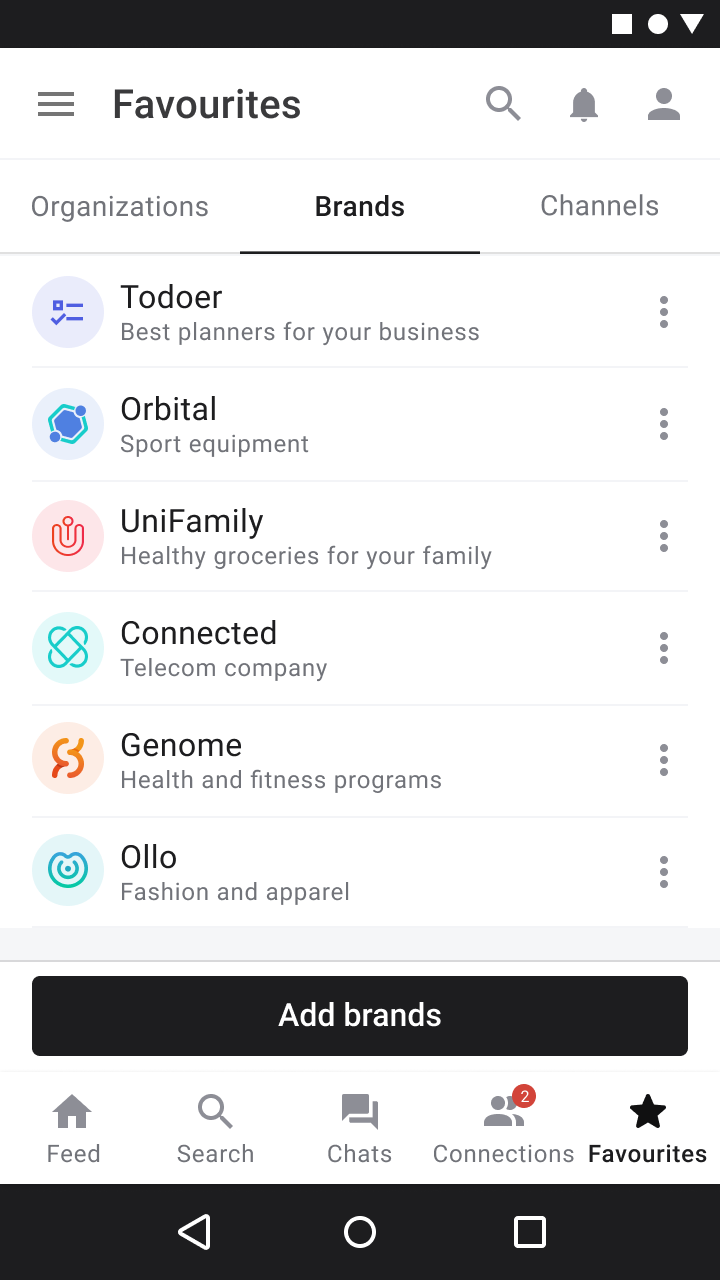Open the Chats tab
This screenshot has width=720, height=1280.
tap(360, 1130)
